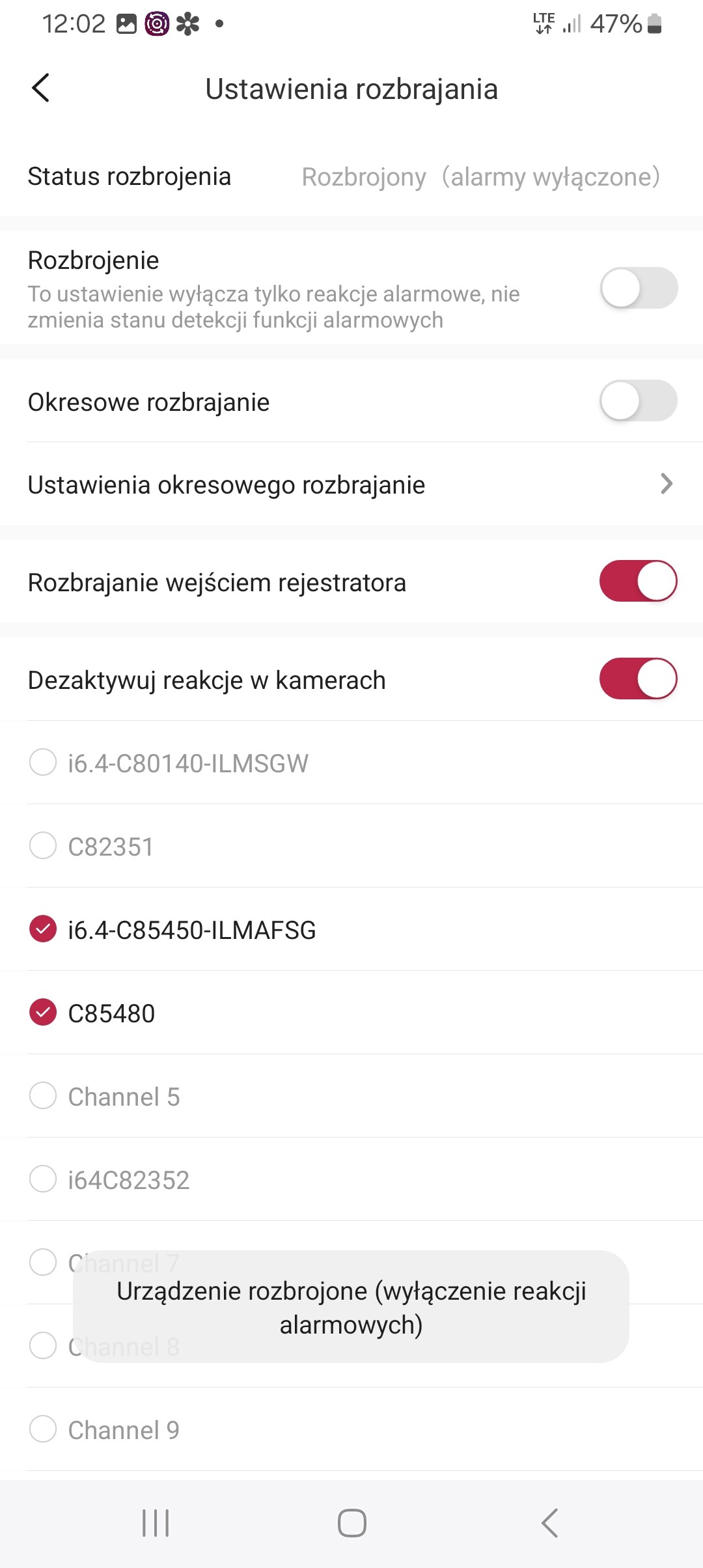Select Channel 5
Image resolution: width=703 pixels, height=1568 pixels.
(x=43, y=1096)
